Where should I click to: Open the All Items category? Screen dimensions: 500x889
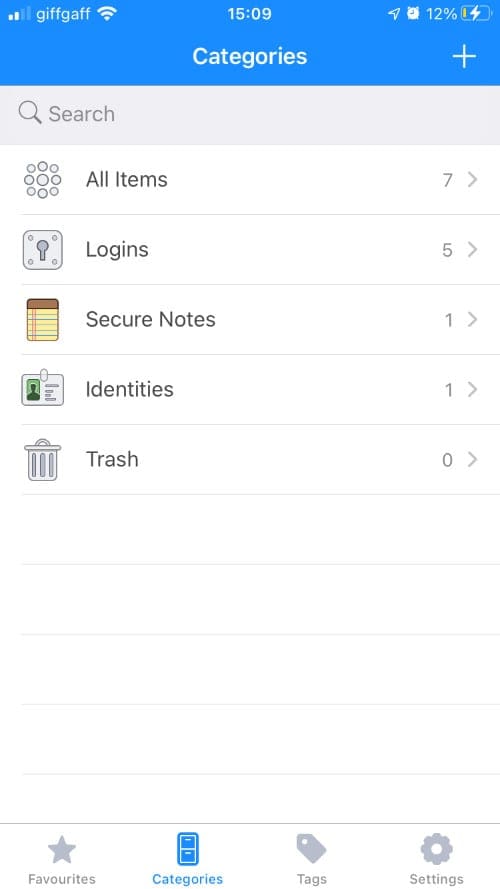pyautogui.click(x=250, y=180)
